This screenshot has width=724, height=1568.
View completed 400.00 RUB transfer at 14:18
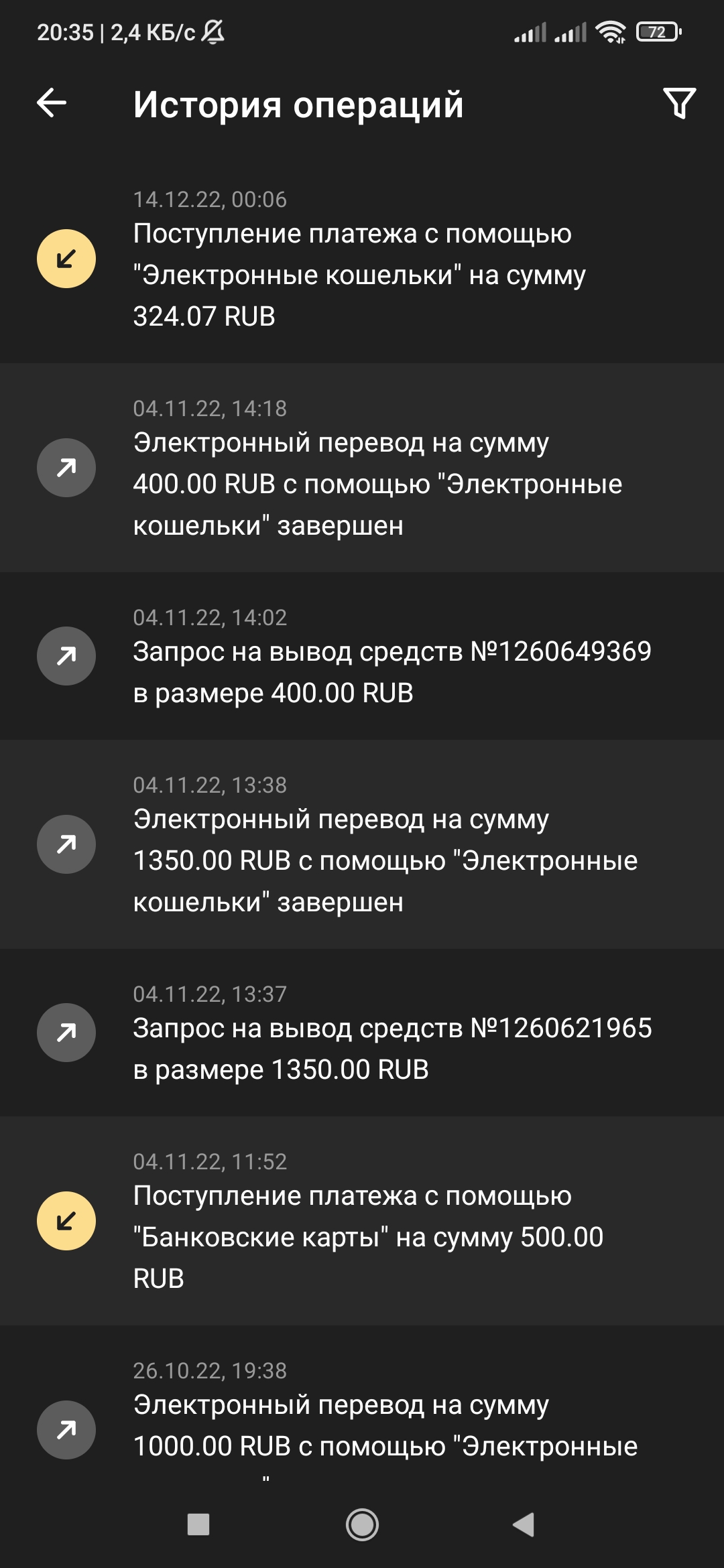click(362, 468)
